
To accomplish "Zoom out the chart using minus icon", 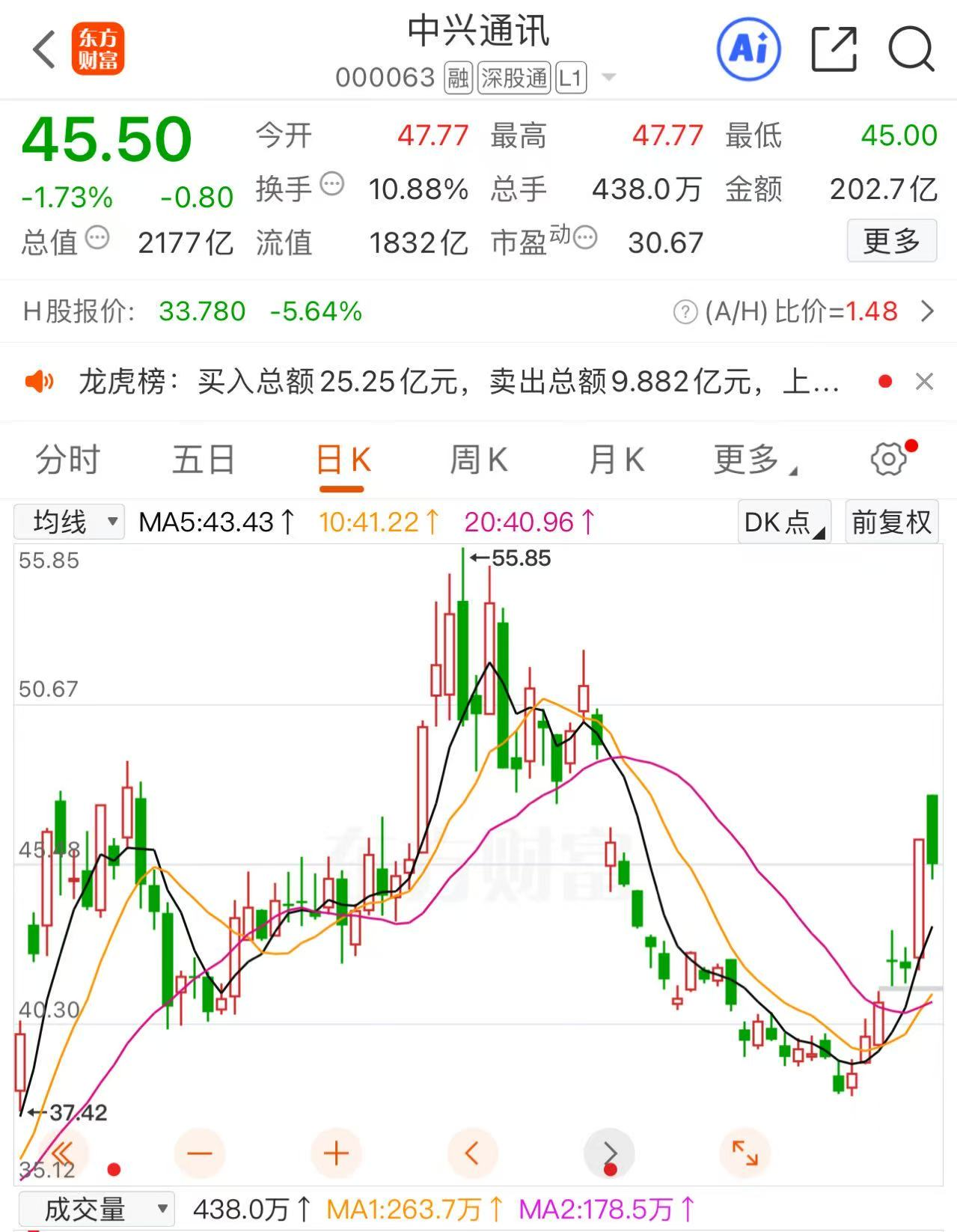I will 198,1153.
